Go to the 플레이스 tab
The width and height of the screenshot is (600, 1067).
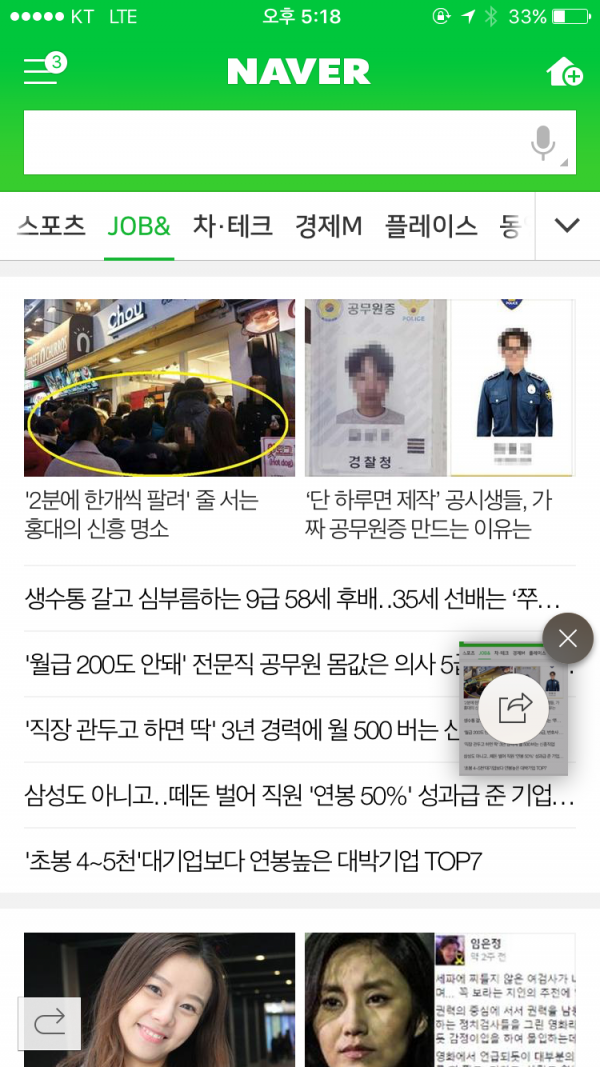pos(431,226)
